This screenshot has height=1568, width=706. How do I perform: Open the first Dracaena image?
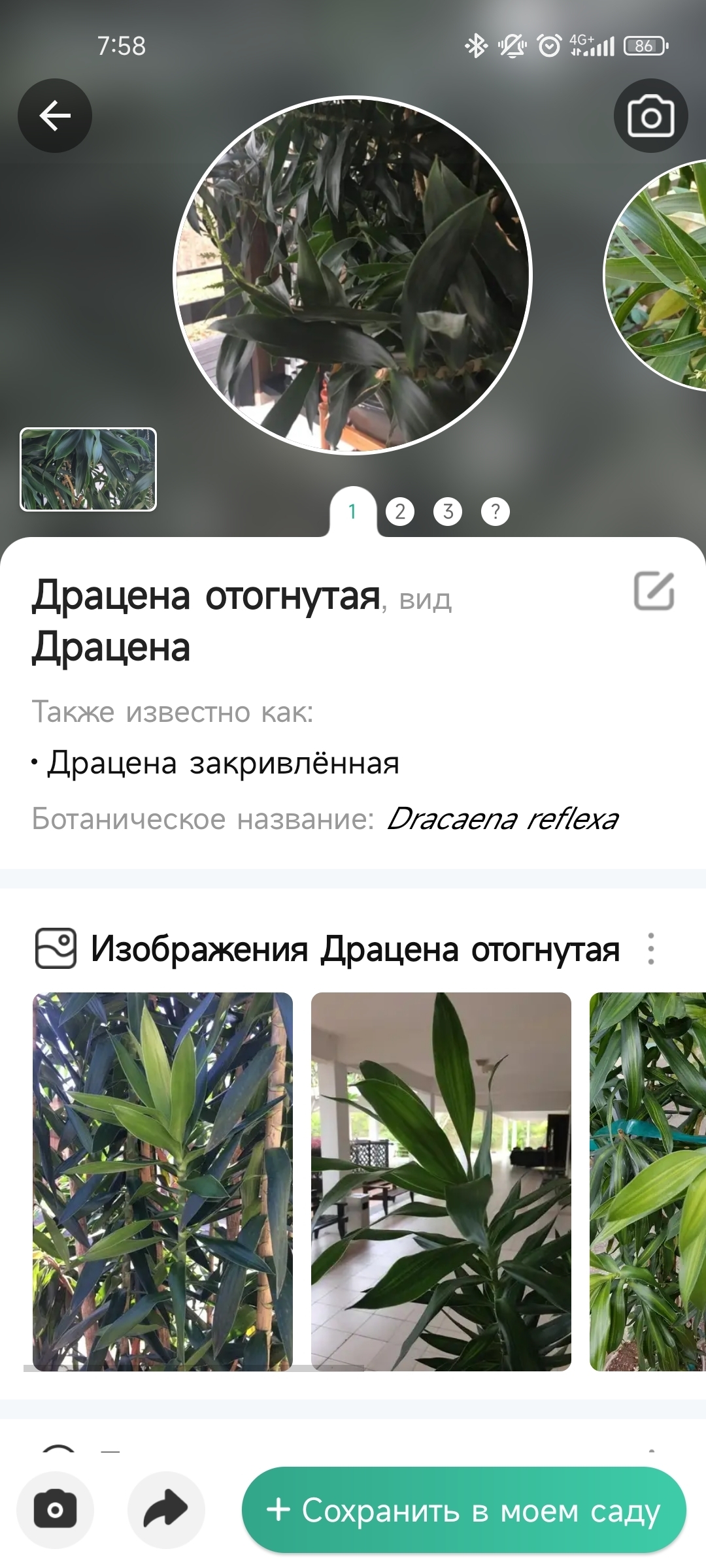[x=163, y=1181]
